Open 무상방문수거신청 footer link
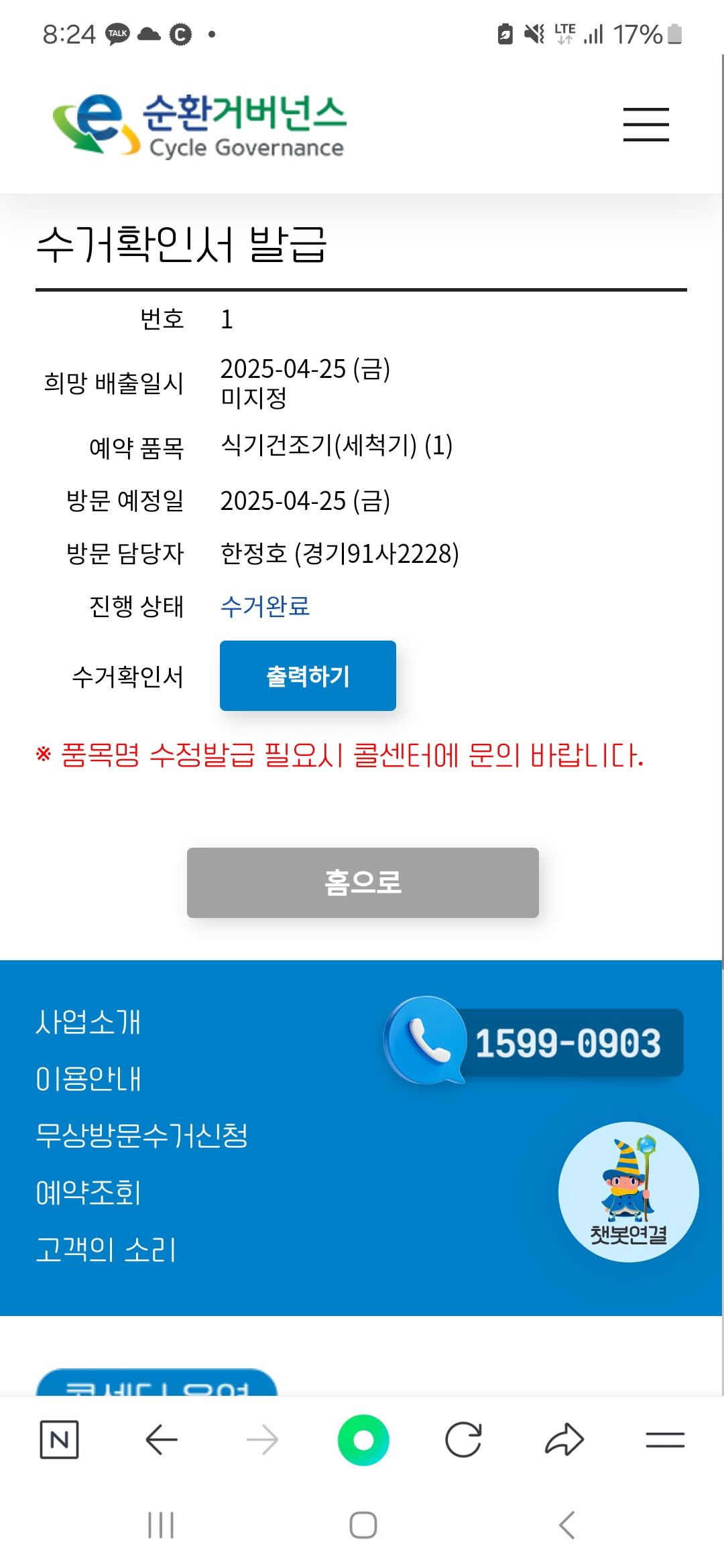The image size is (724, 1568). click(141, 1135)
